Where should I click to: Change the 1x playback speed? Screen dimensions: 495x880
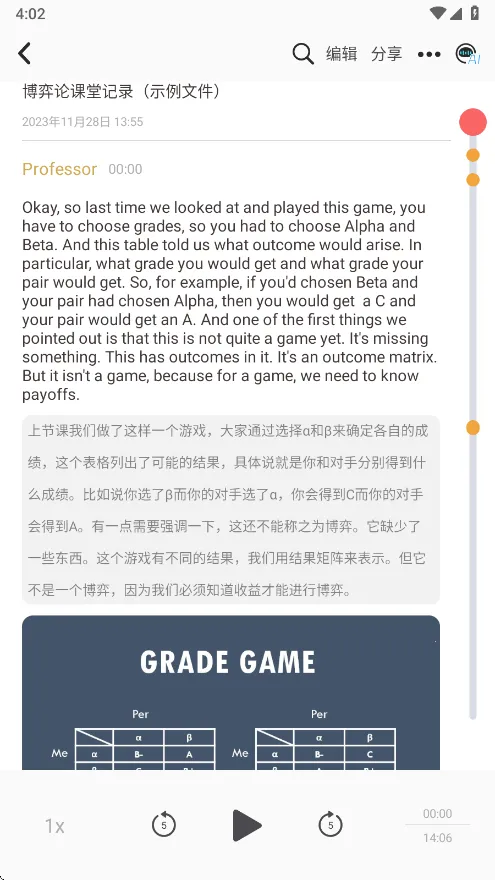click(x=54, y=826)
